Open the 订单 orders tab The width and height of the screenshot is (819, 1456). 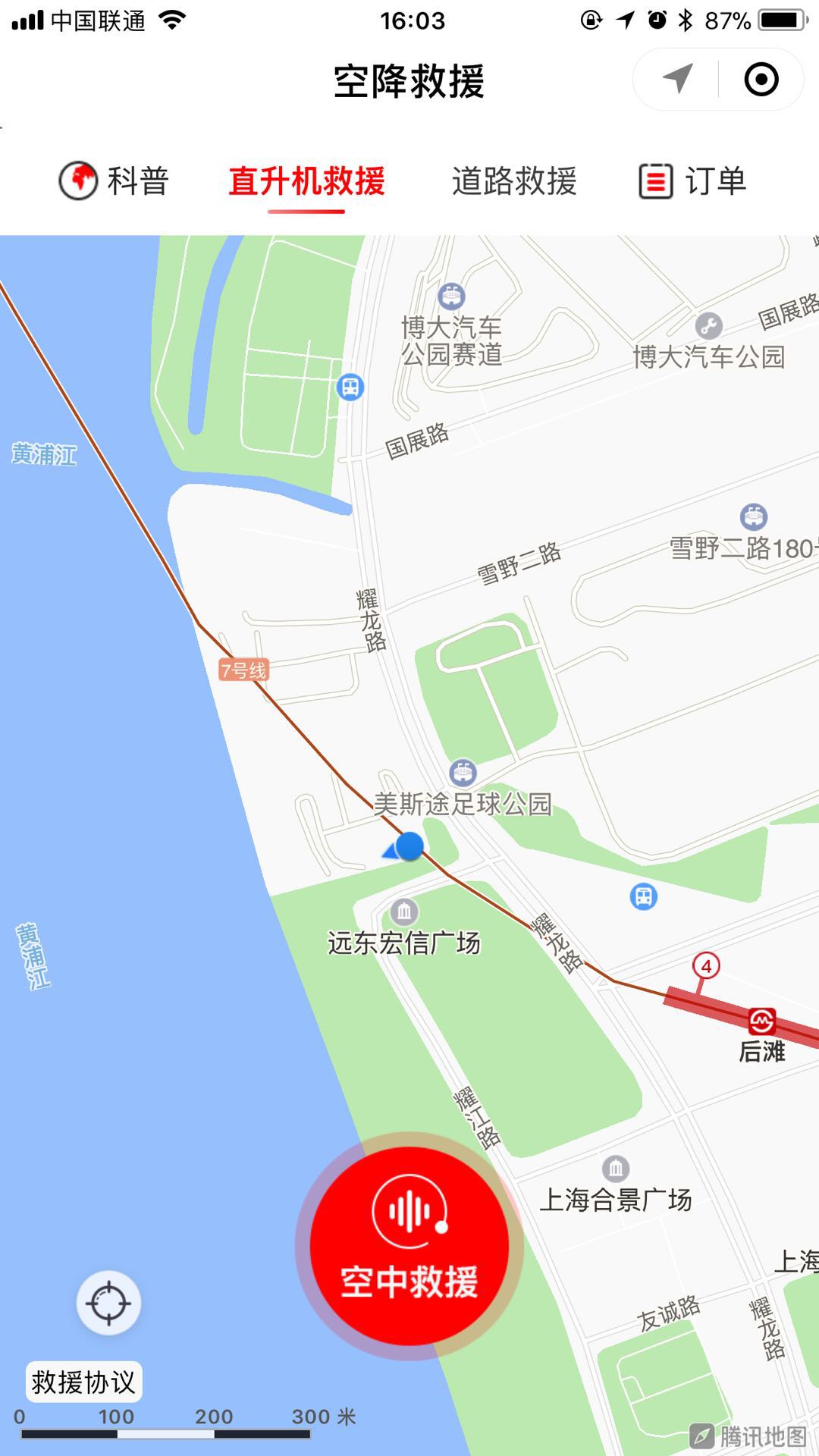(692, 181)
